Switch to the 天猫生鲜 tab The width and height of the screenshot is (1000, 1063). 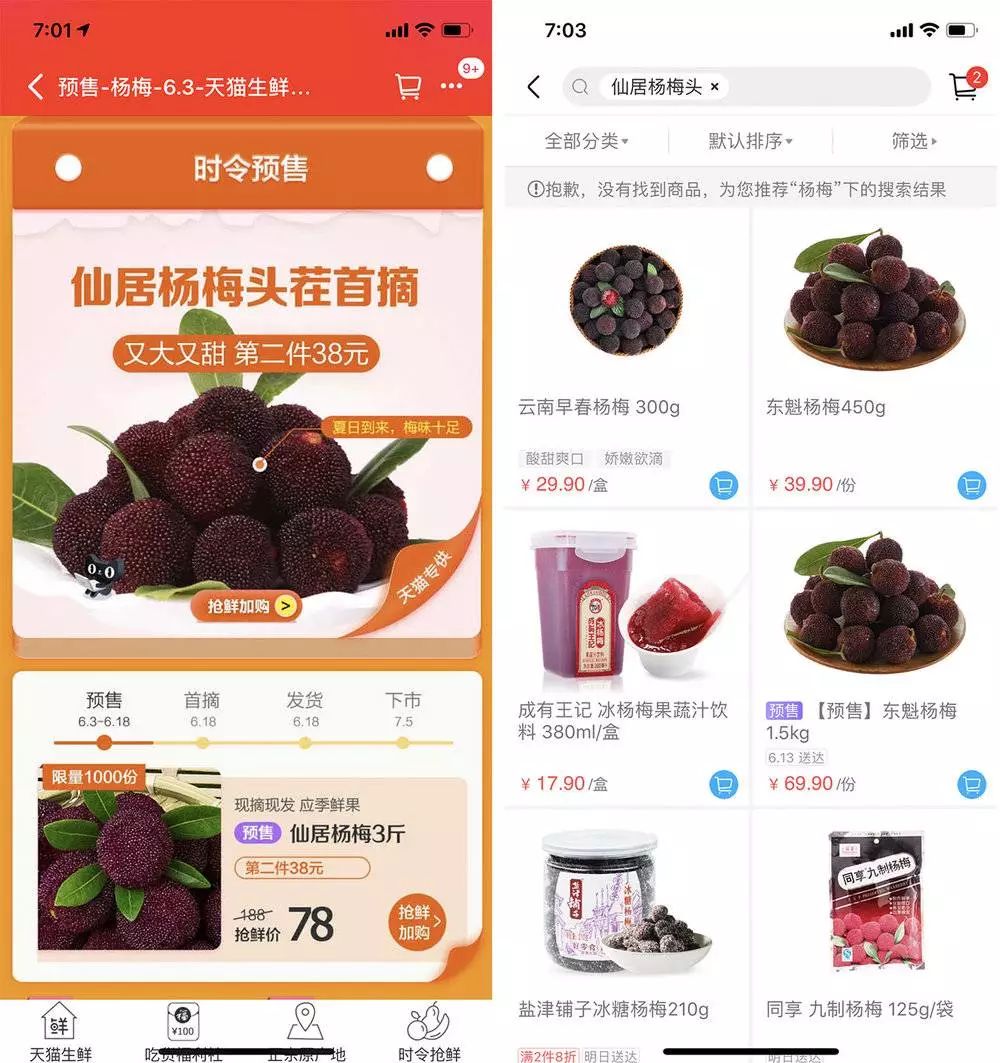60,1032
